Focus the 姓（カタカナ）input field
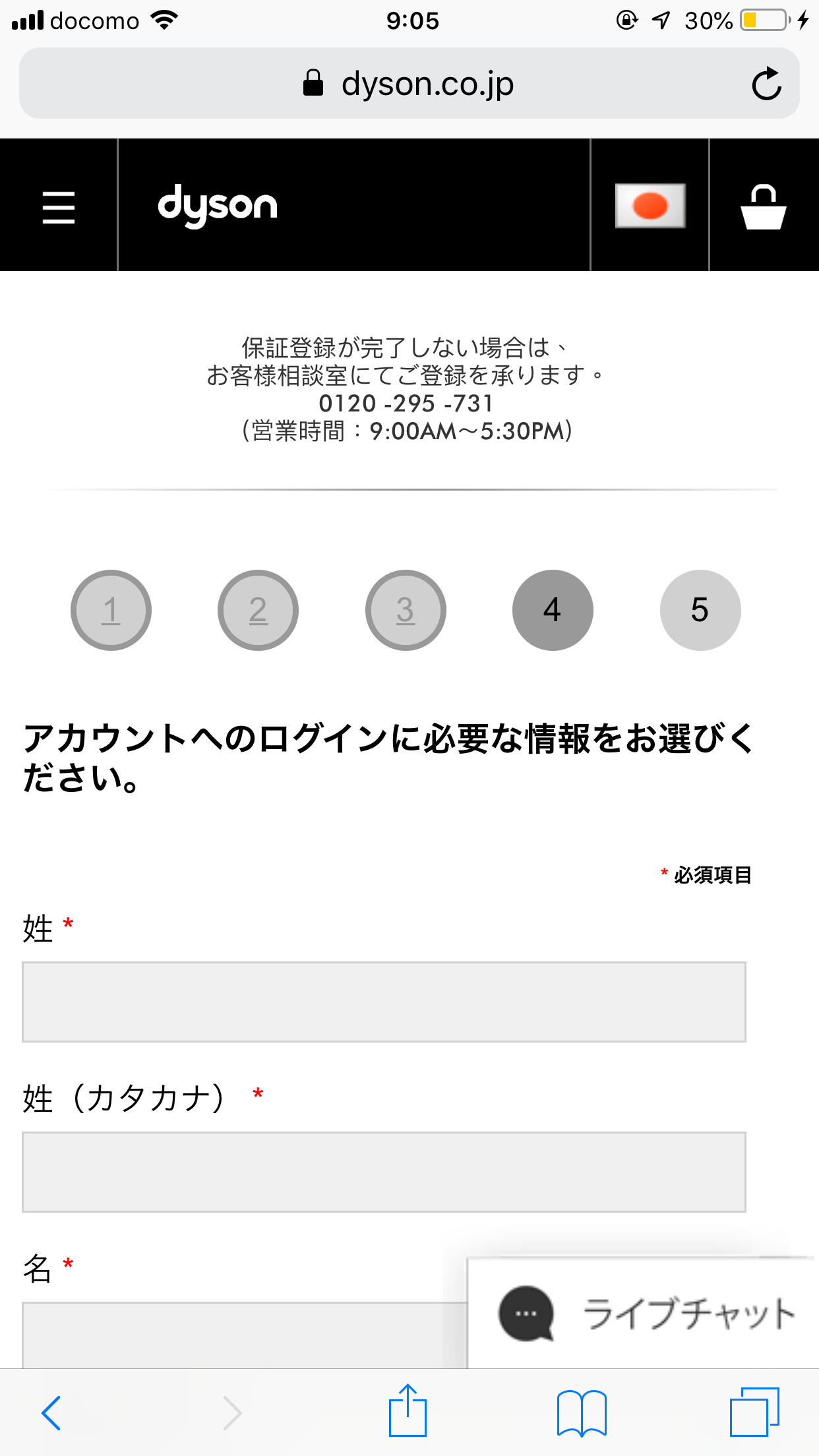819x1456 pixels. (x=384, y=1172)
